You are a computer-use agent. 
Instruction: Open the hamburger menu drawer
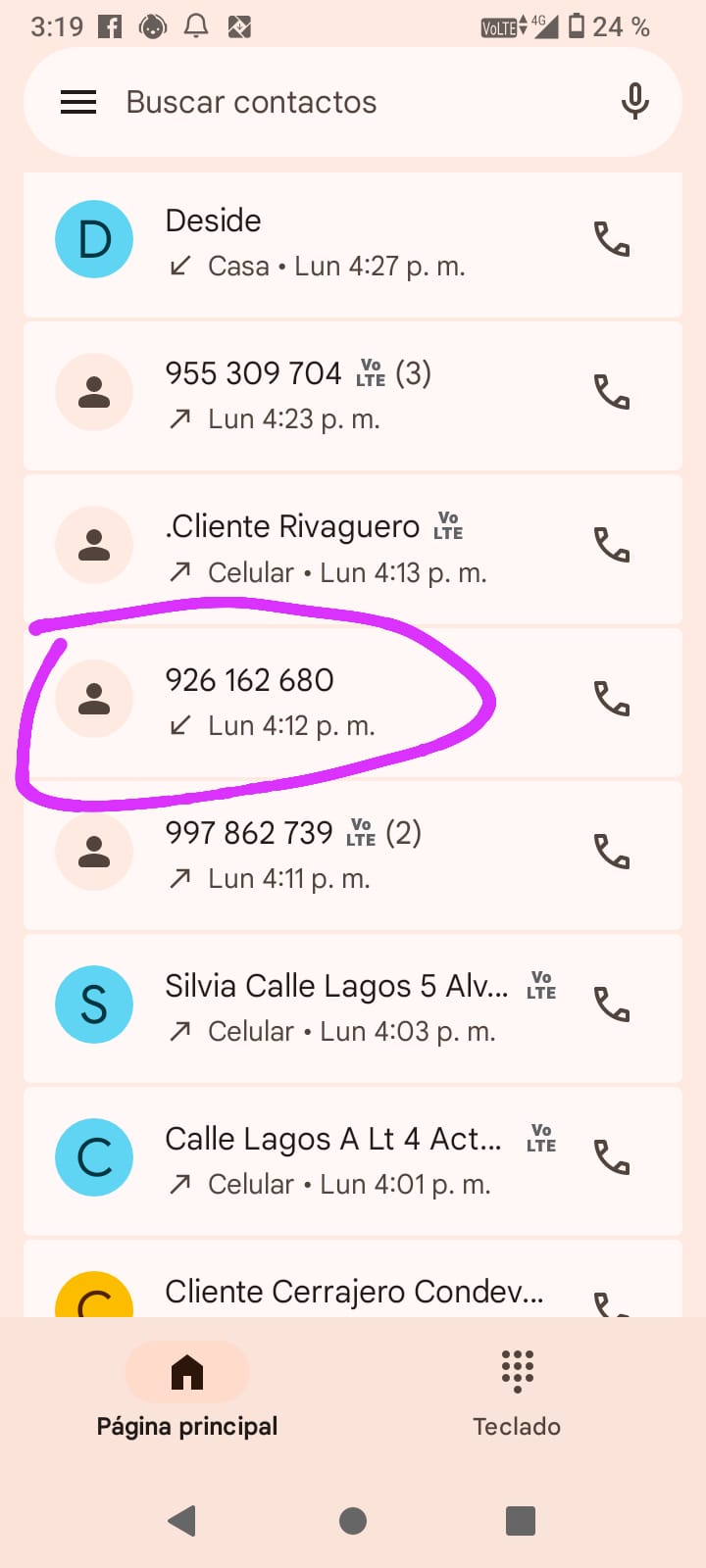click(x=78, y=102)
